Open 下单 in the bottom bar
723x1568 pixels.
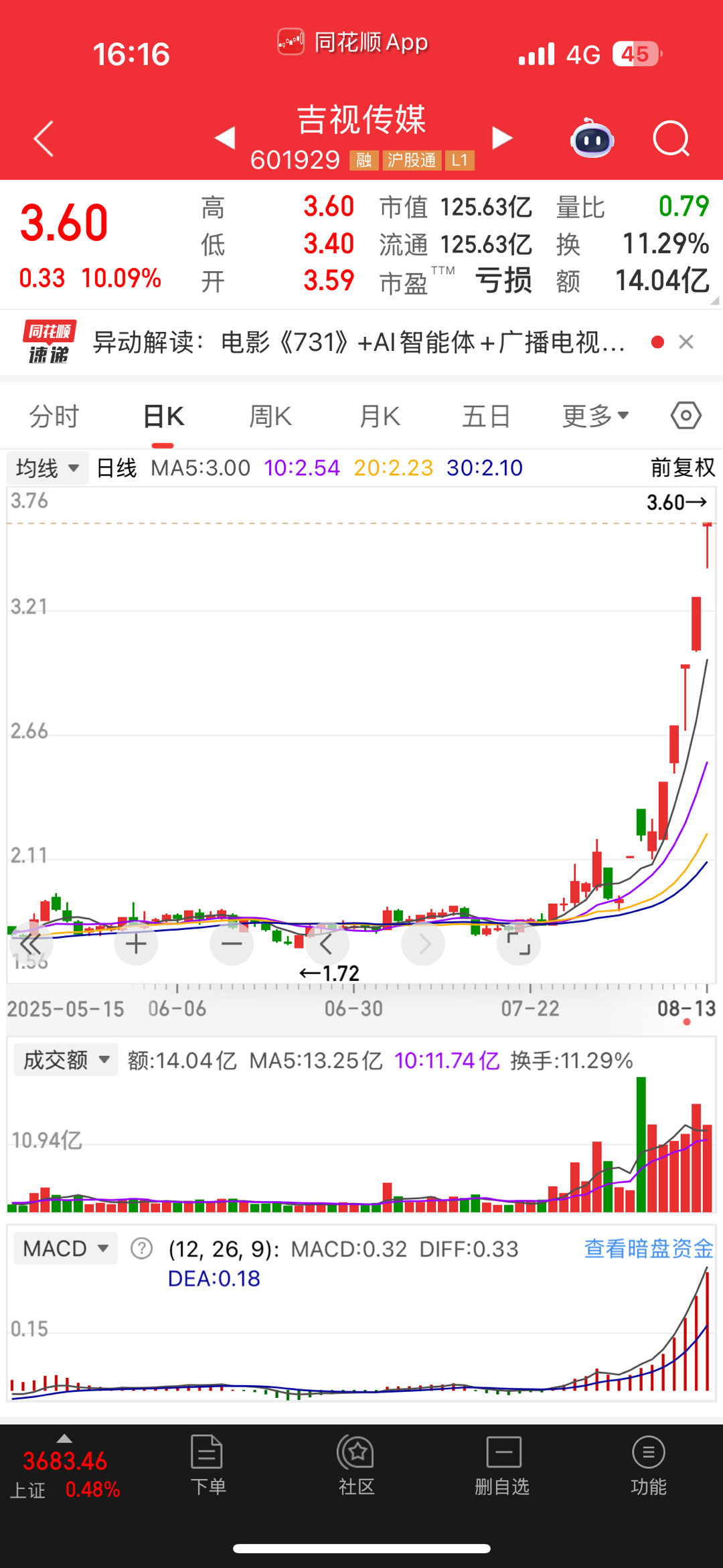click(x=208, y=1466)
